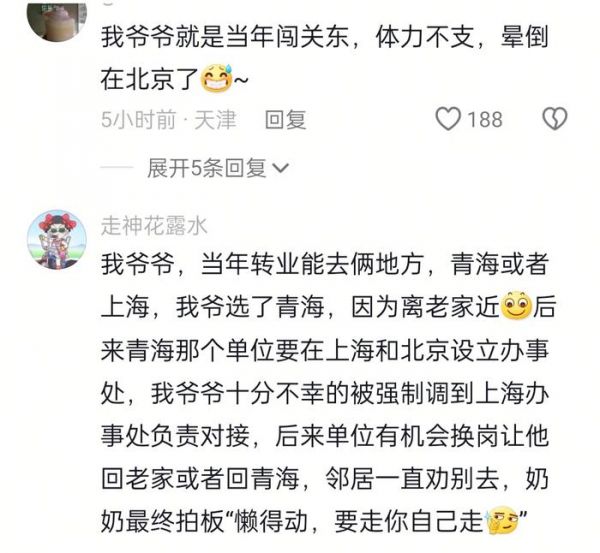This screenshot has width=600, height=553.
Task: Like the comment about 闯关东
Action: coord(448,119)
